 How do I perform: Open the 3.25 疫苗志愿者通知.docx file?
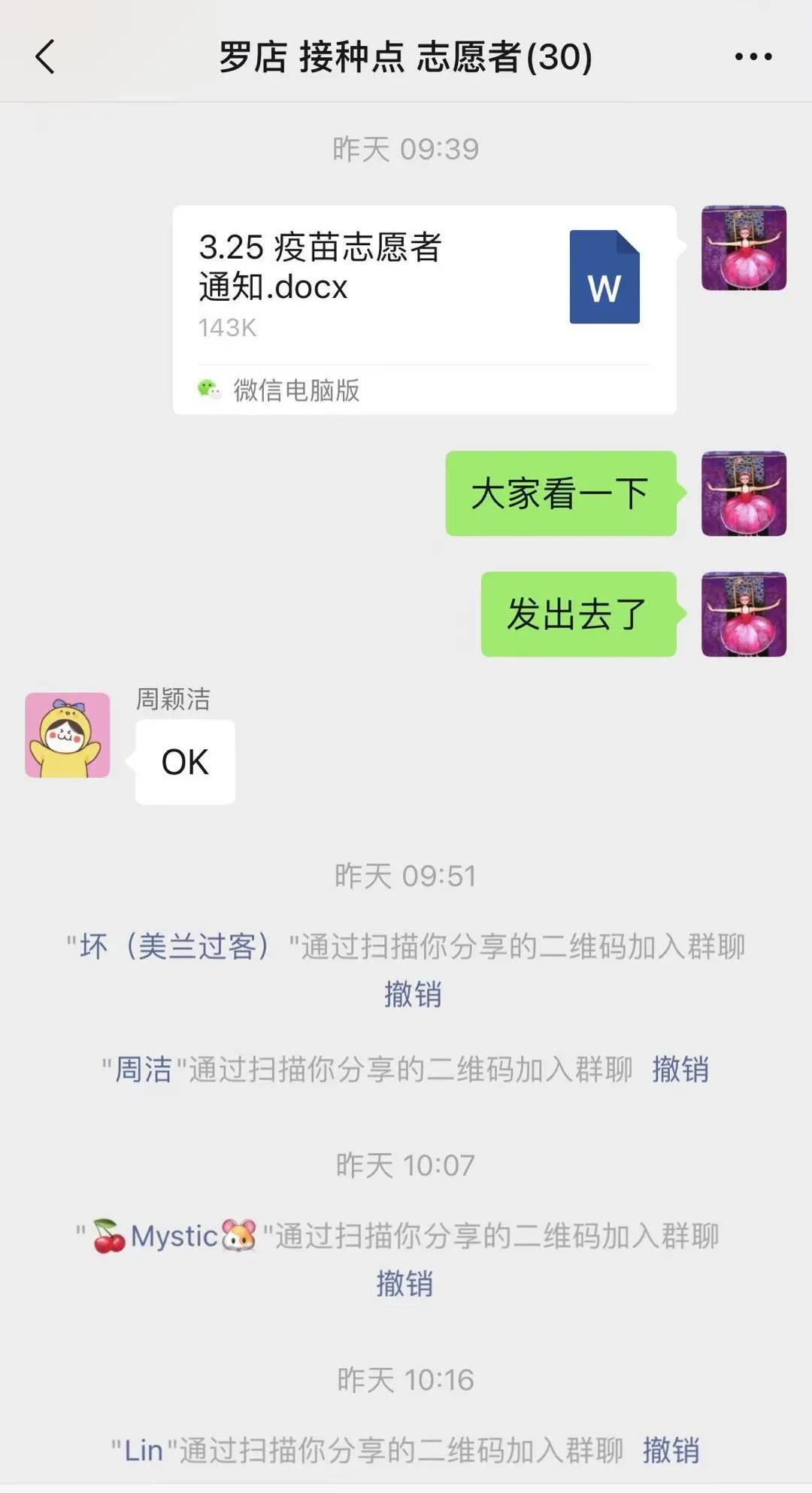pos(424,309)
